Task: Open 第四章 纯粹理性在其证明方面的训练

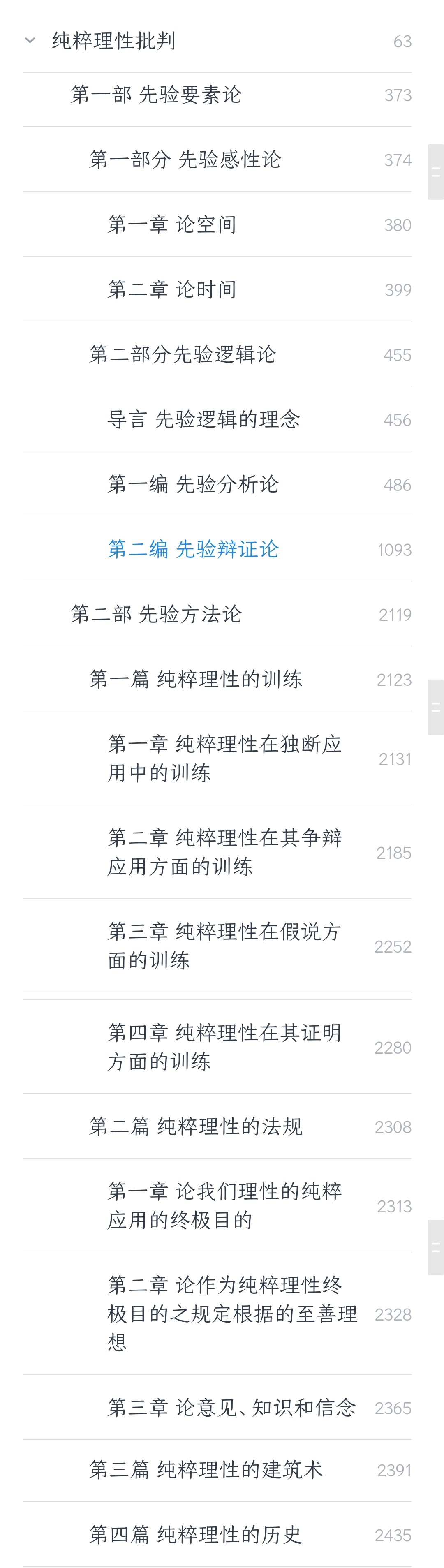Action: click(224, 1047)
